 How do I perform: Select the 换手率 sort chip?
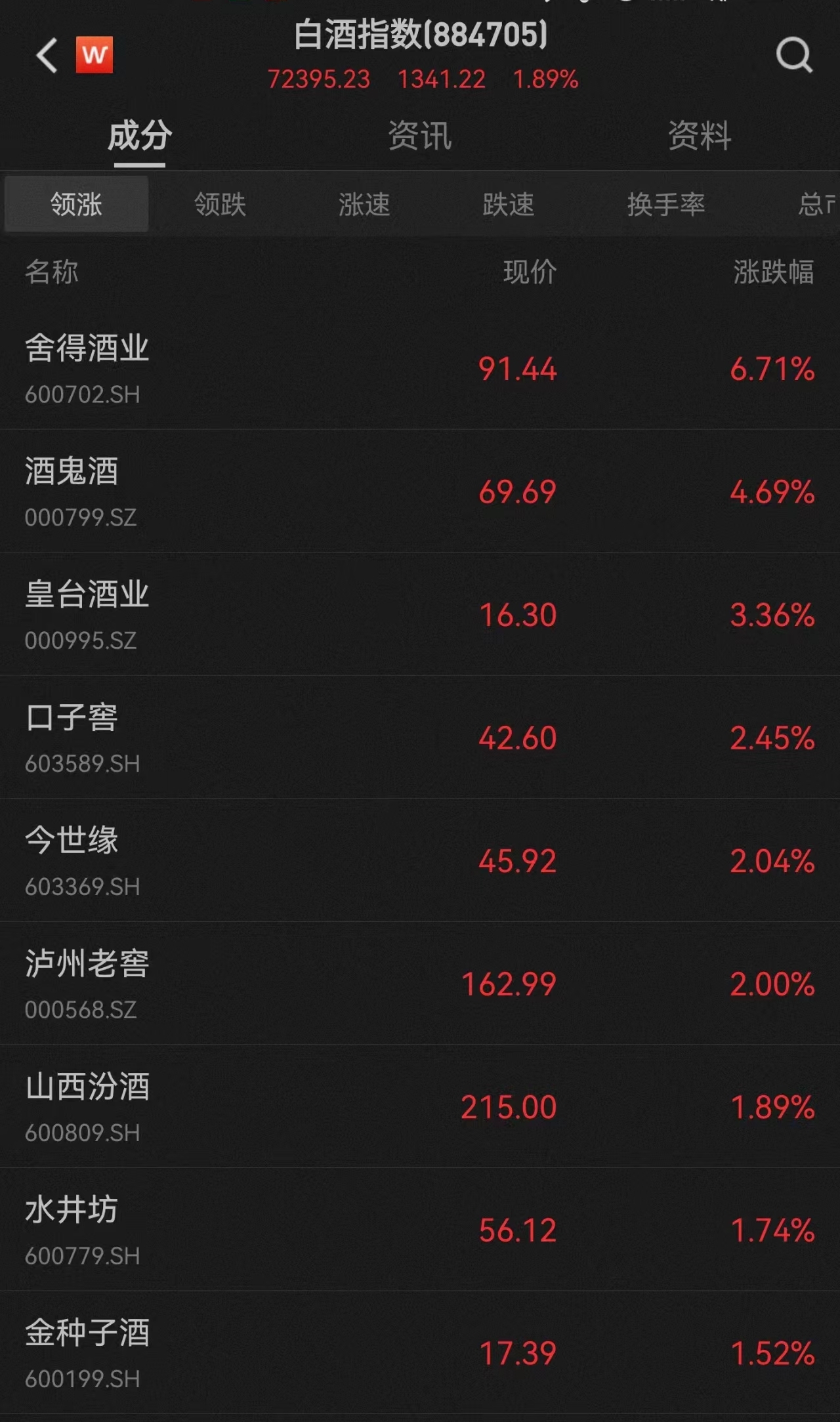tap(666, 204)
